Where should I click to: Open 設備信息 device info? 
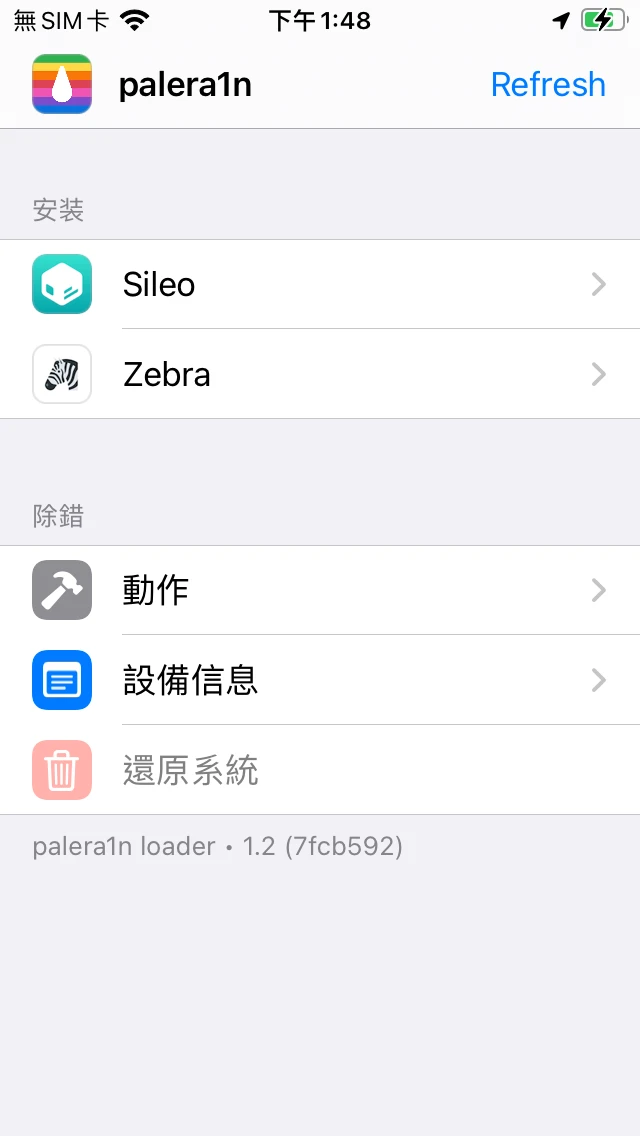pos(320,680)
